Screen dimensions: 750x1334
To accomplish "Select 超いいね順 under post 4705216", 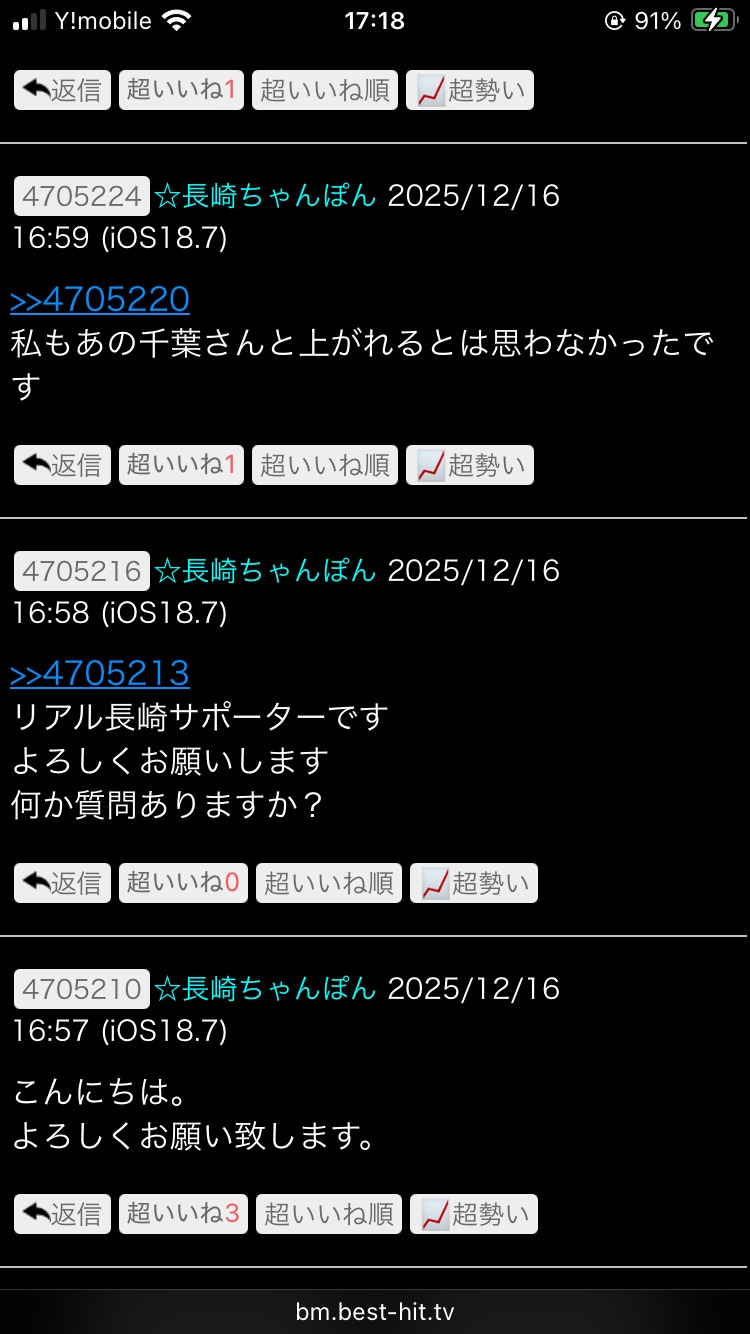I will coord(329,883).
